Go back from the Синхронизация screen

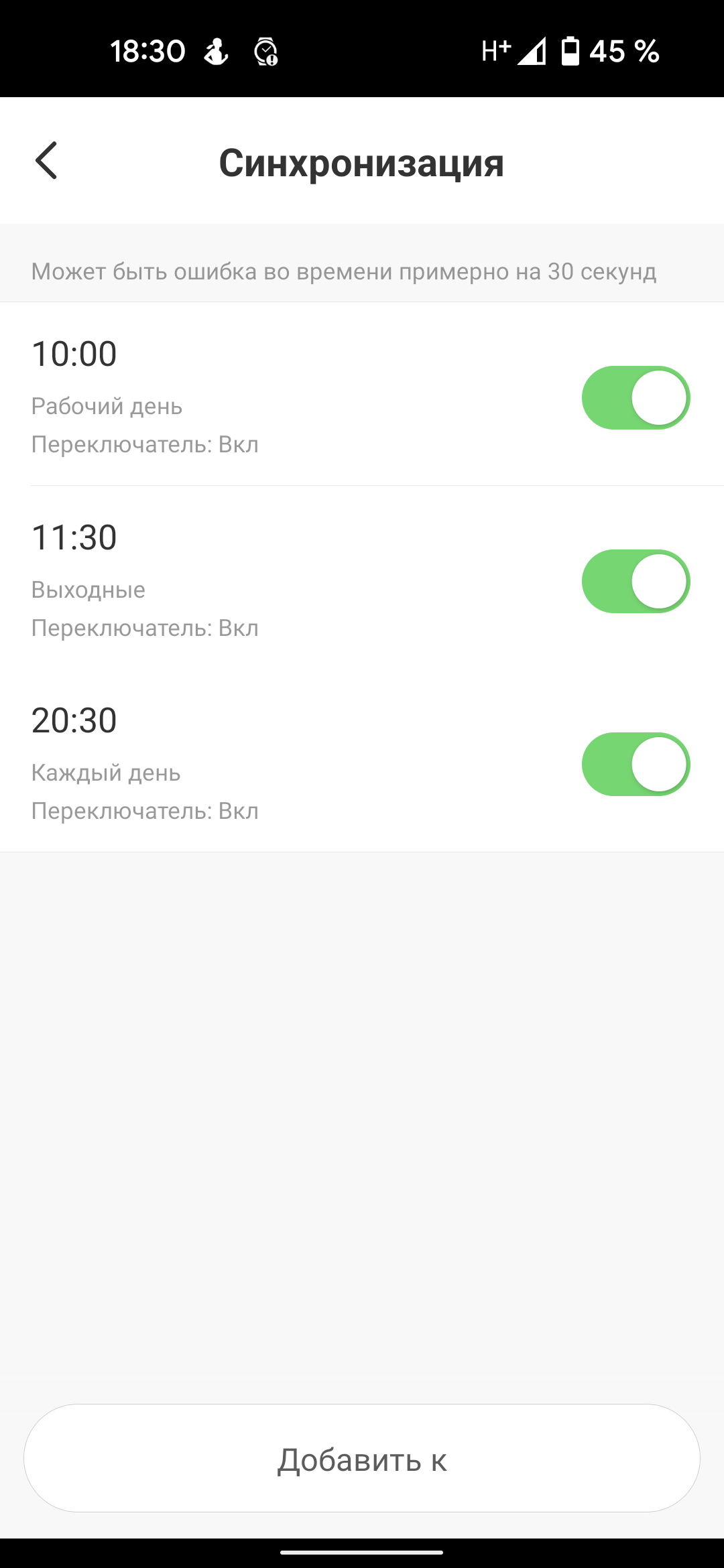coord(47,161)
